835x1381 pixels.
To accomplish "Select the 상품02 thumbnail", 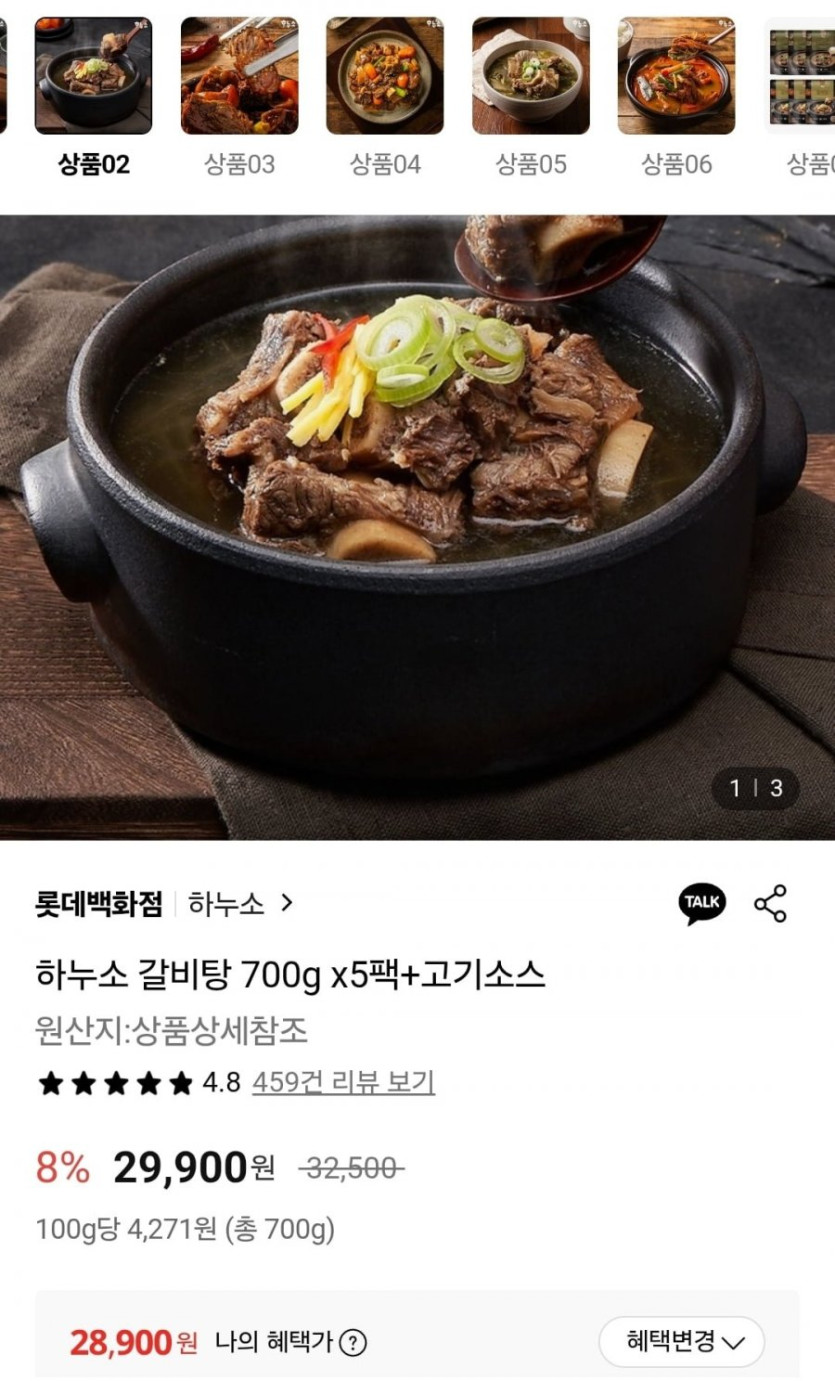I will 94,76.
